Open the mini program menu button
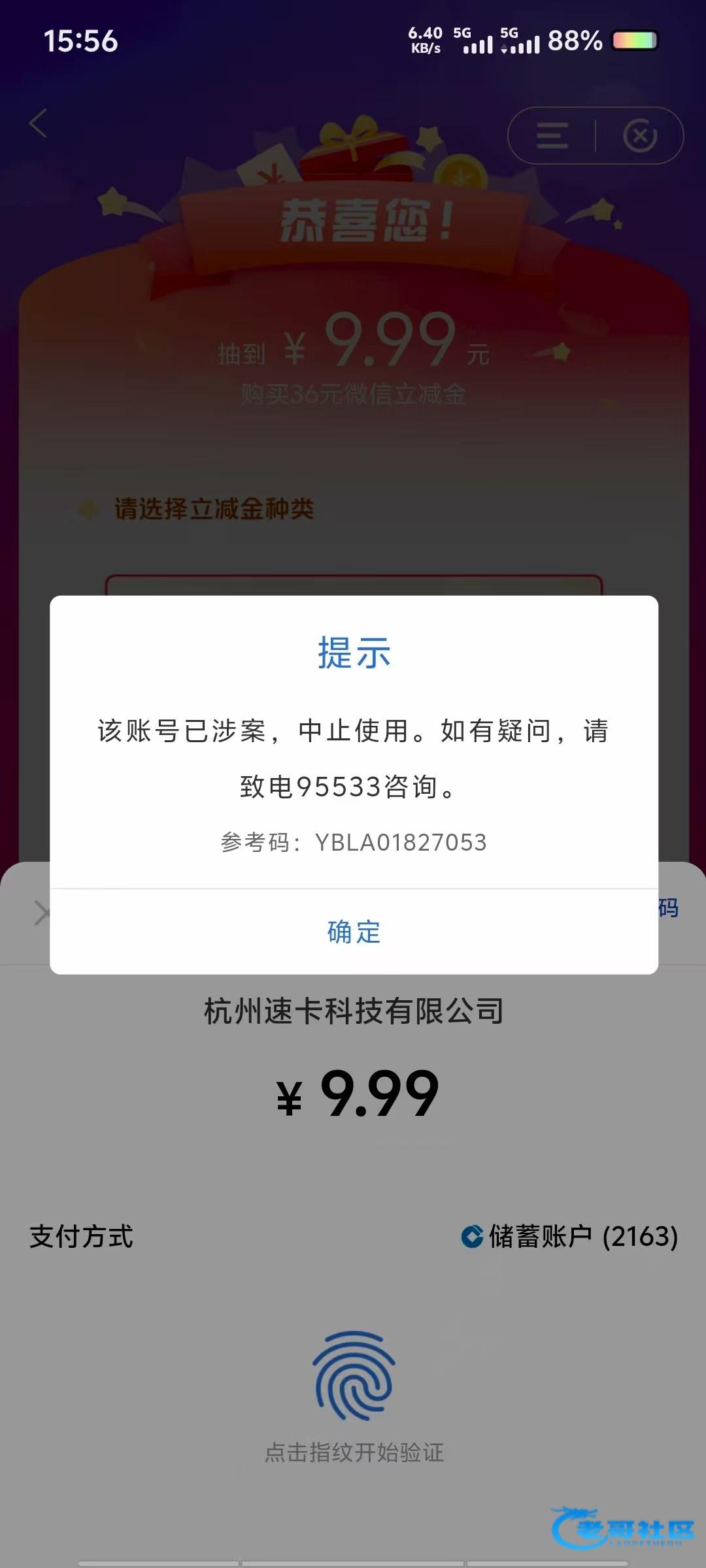The image size is (706, 1568). 552,136
